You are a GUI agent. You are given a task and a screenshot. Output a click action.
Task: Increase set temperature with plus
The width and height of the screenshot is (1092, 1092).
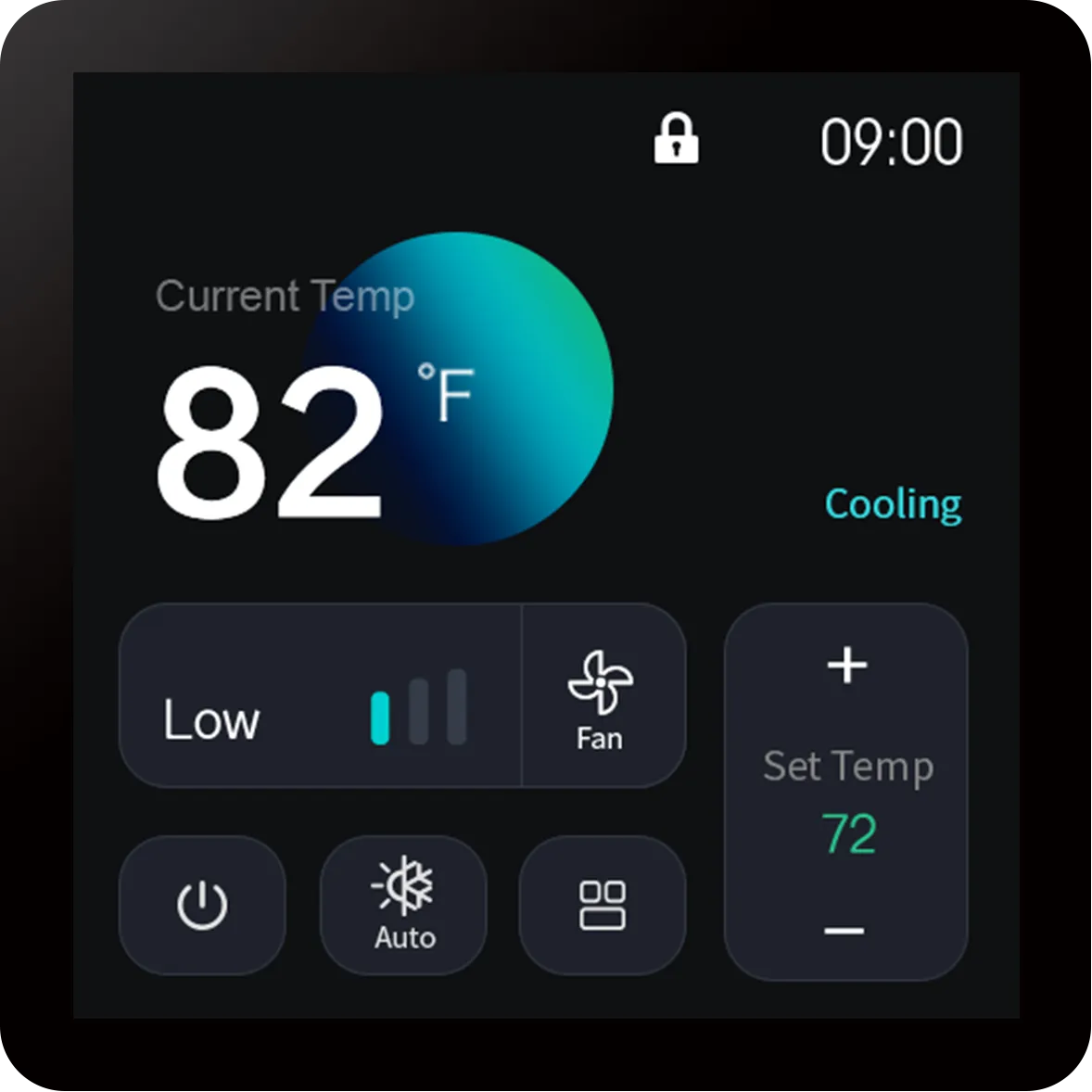(x=846, y=666)
